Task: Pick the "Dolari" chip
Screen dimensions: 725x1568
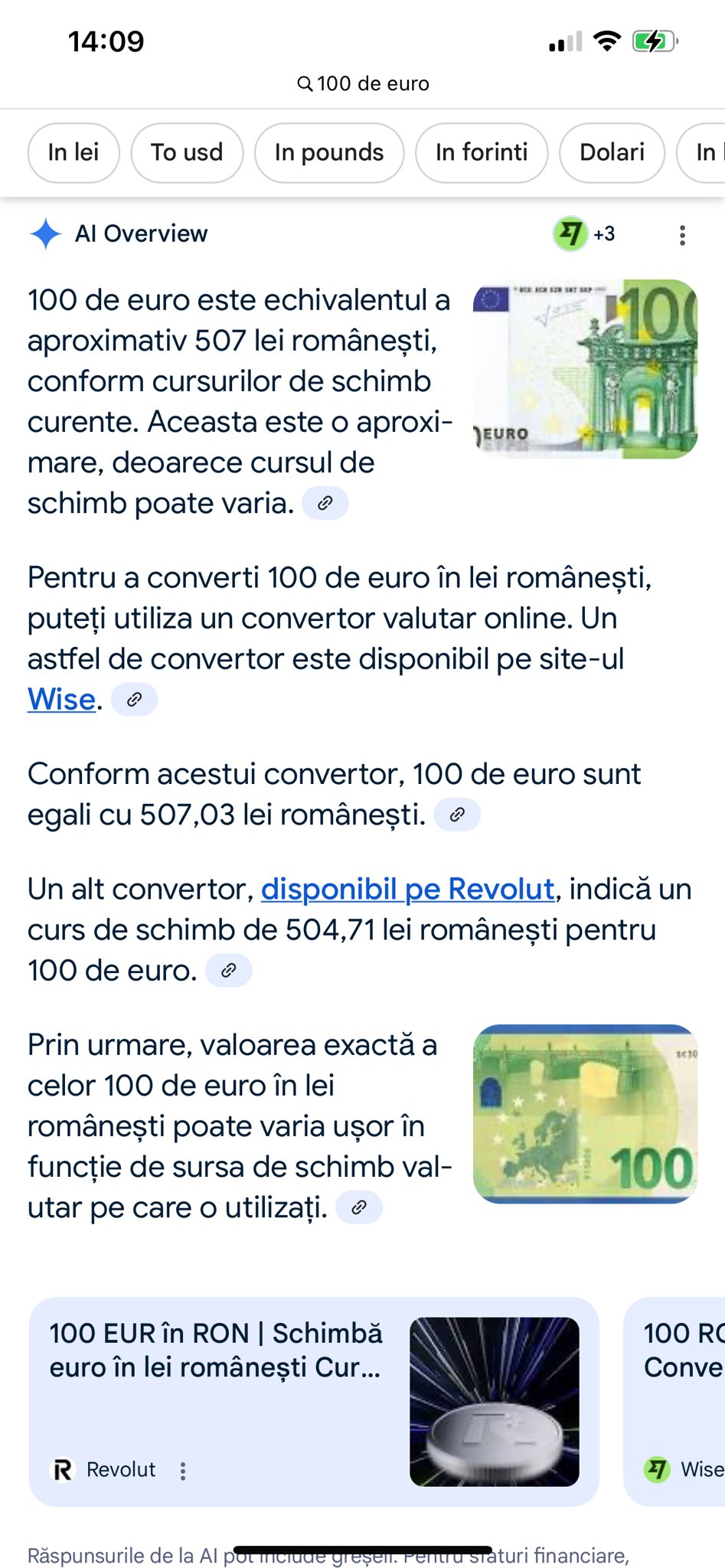Action: 612,152
